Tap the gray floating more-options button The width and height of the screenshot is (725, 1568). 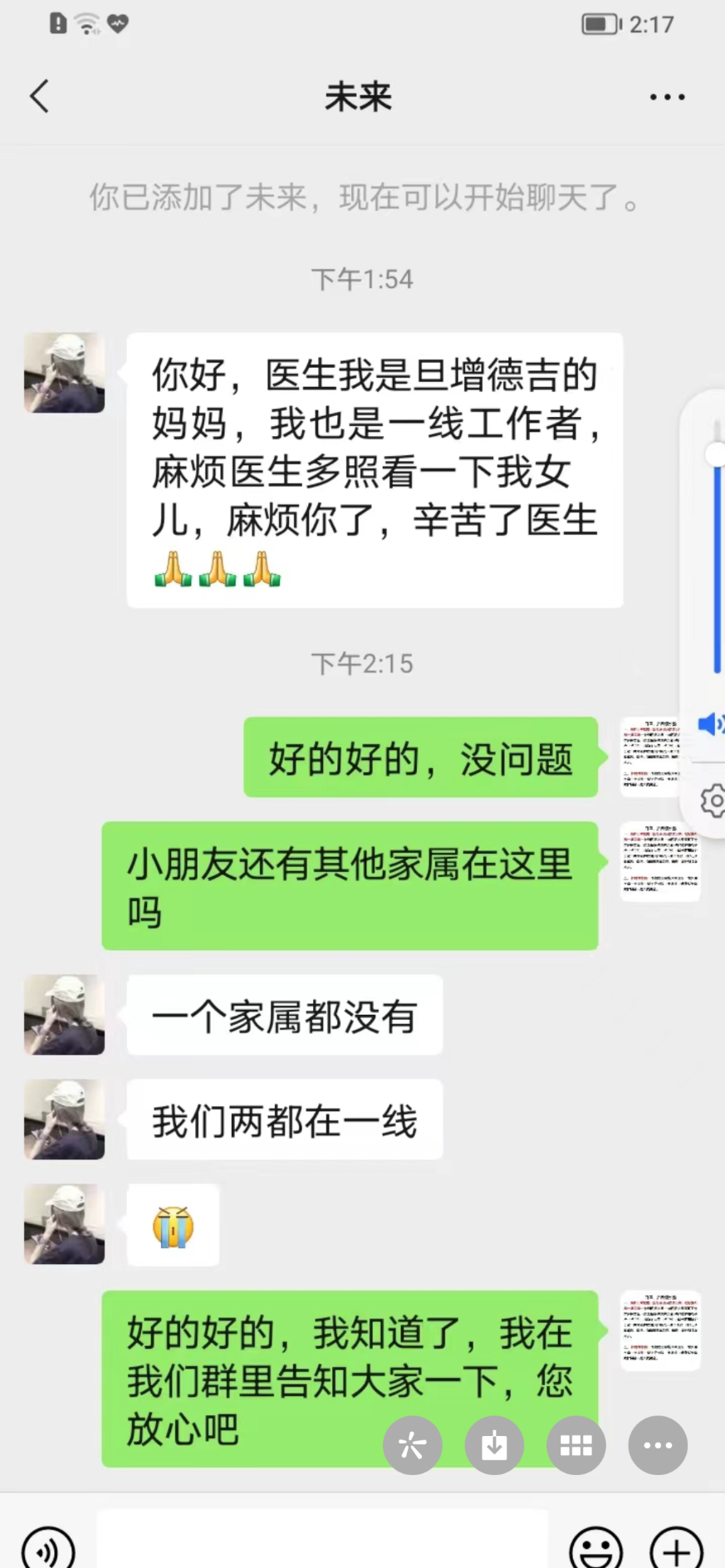click(x=658, y=1446)
